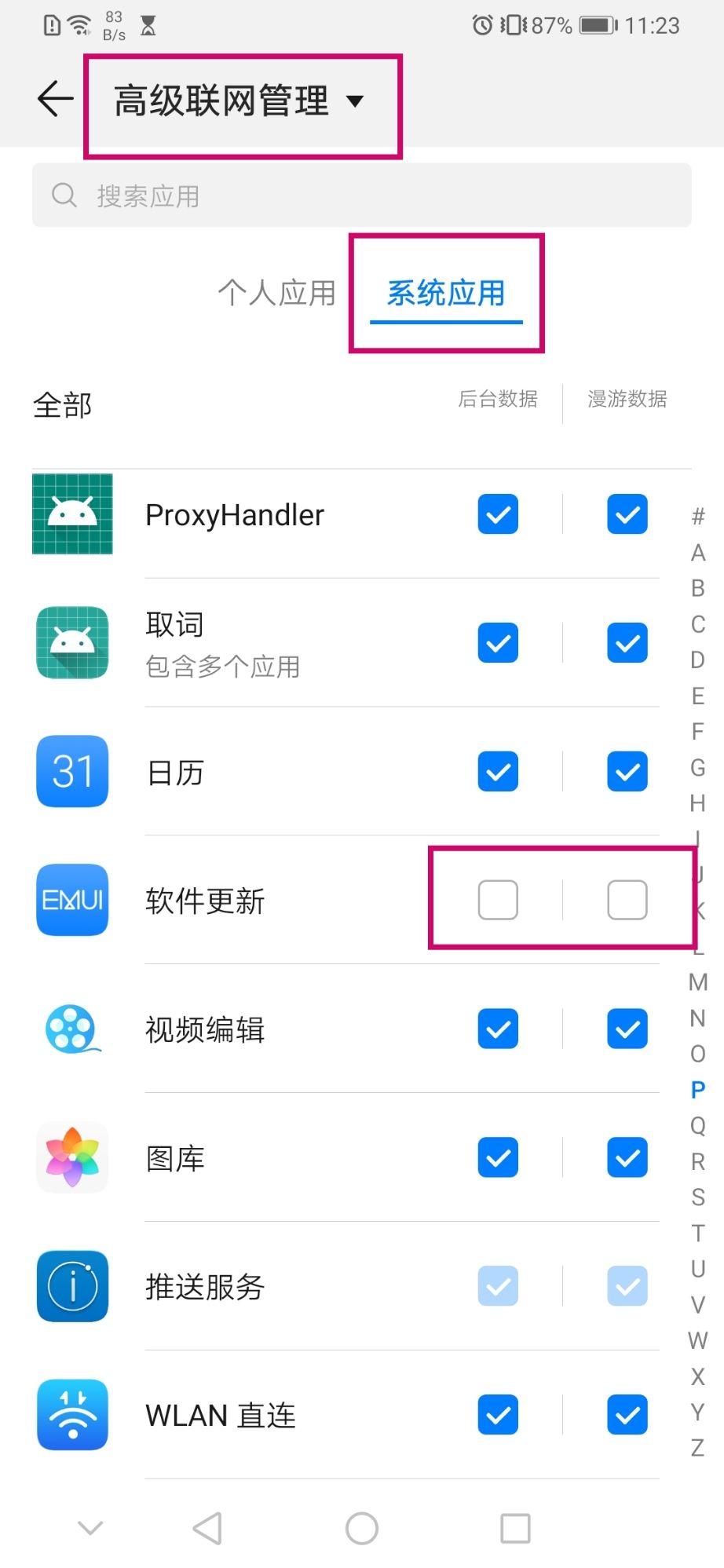Tap the system home button
The height and width of the screenshot is (1568, 724).
point(362,1528)
